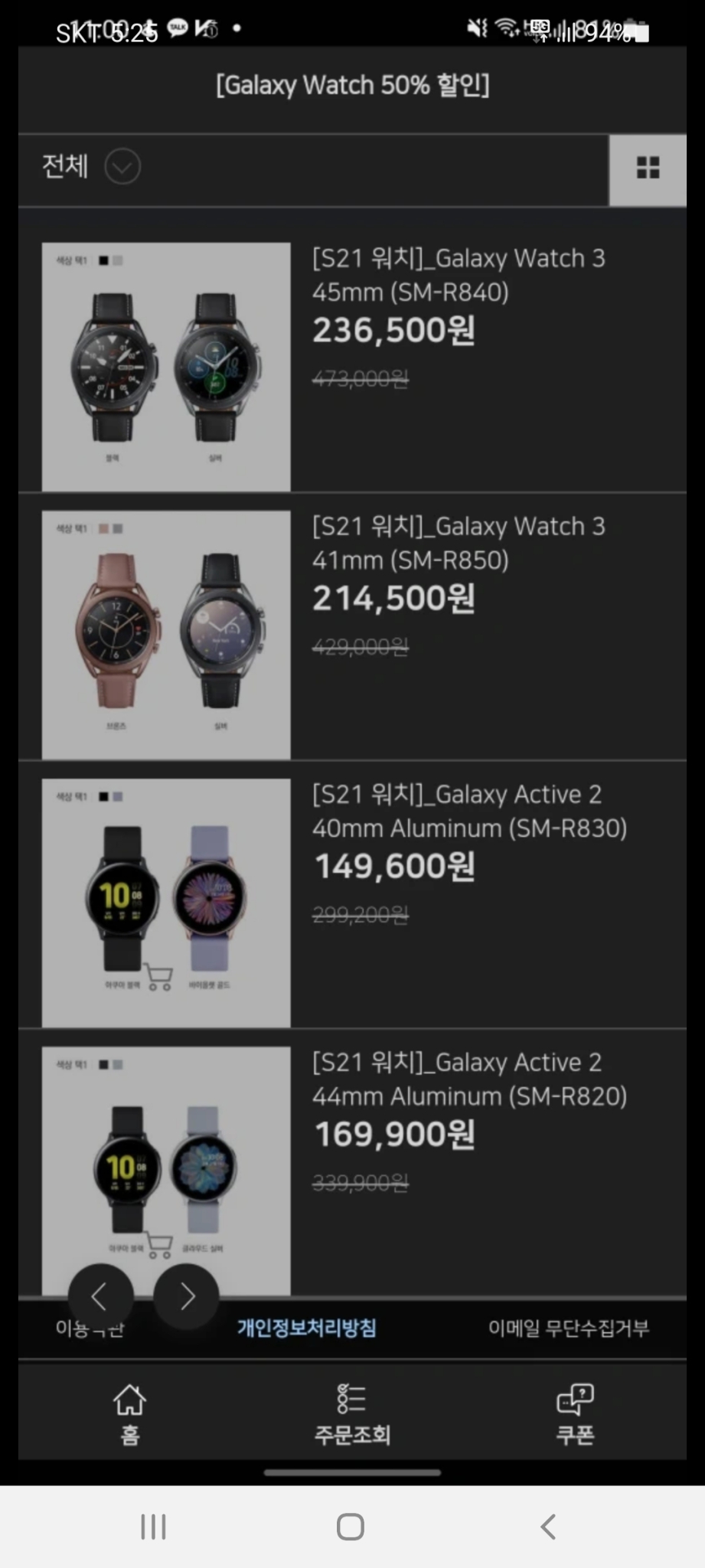View Galaxy Active 2 40mm Aluminum (SM-R830)
The height and width of the screenshot is (1568, 705).
[x=468, y=811]
